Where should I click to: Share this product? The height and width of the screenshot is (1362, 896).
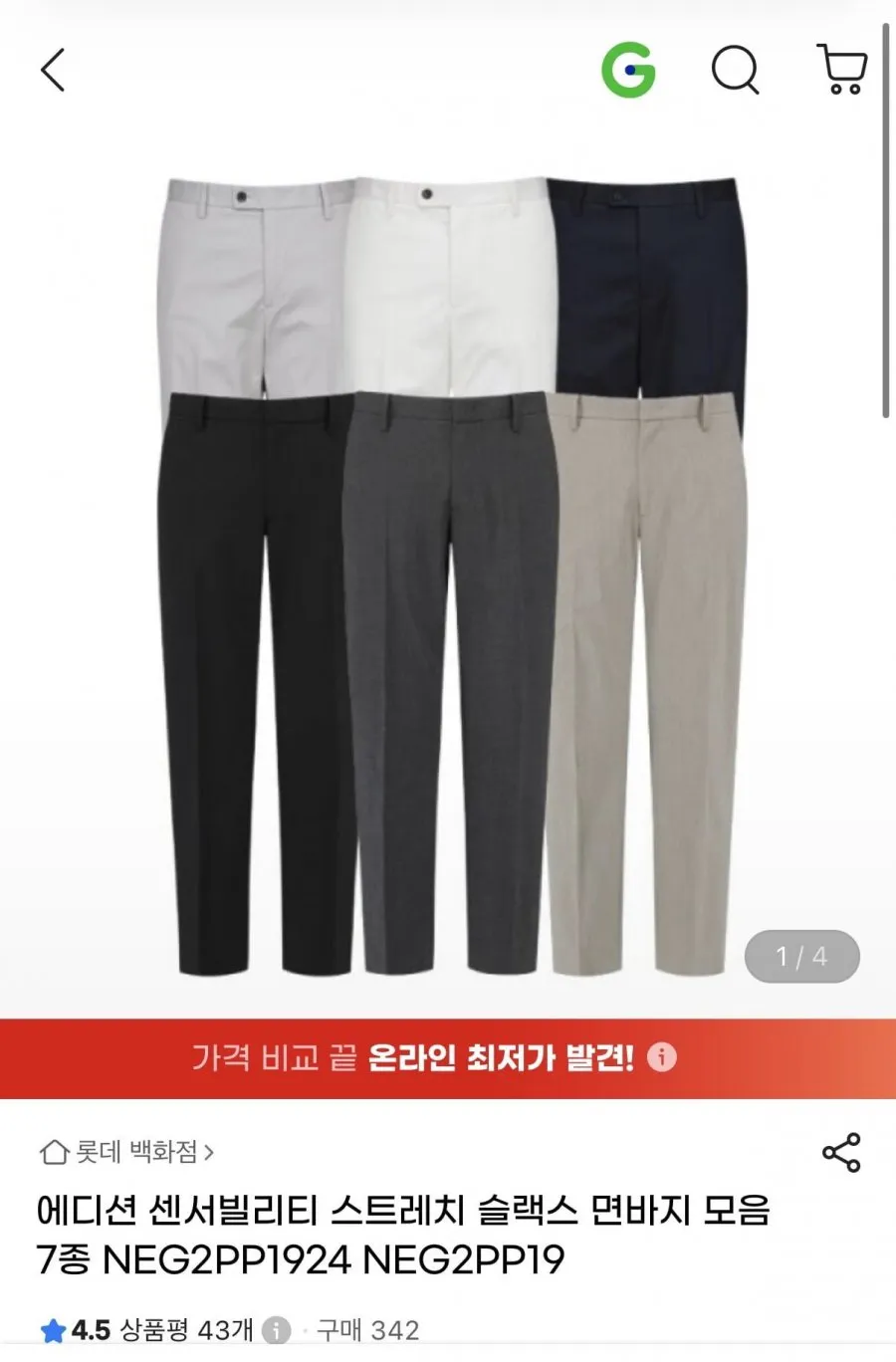tap(841, 1152)
